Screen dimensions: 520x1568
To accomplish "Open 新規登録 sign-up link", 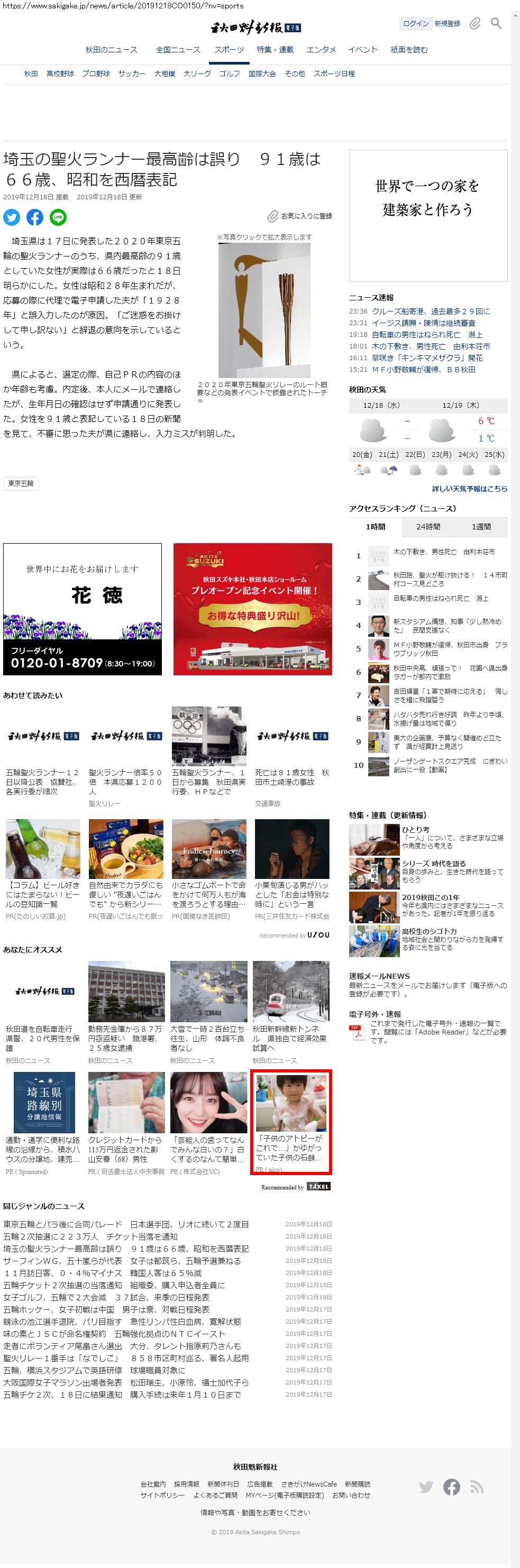I will pos(447,24).
